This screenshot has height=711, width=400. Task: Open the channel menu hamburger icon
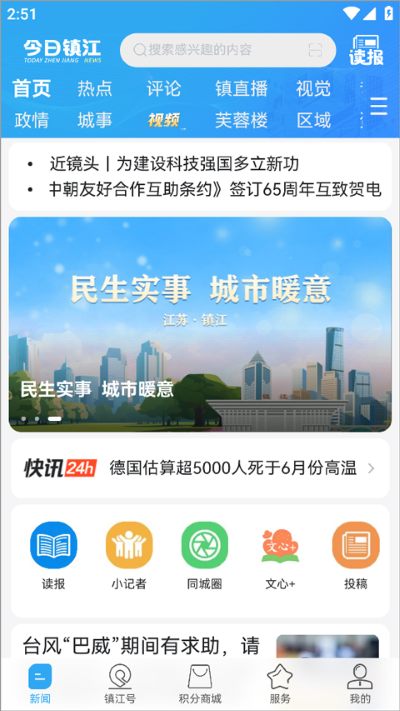coord(379,107)
